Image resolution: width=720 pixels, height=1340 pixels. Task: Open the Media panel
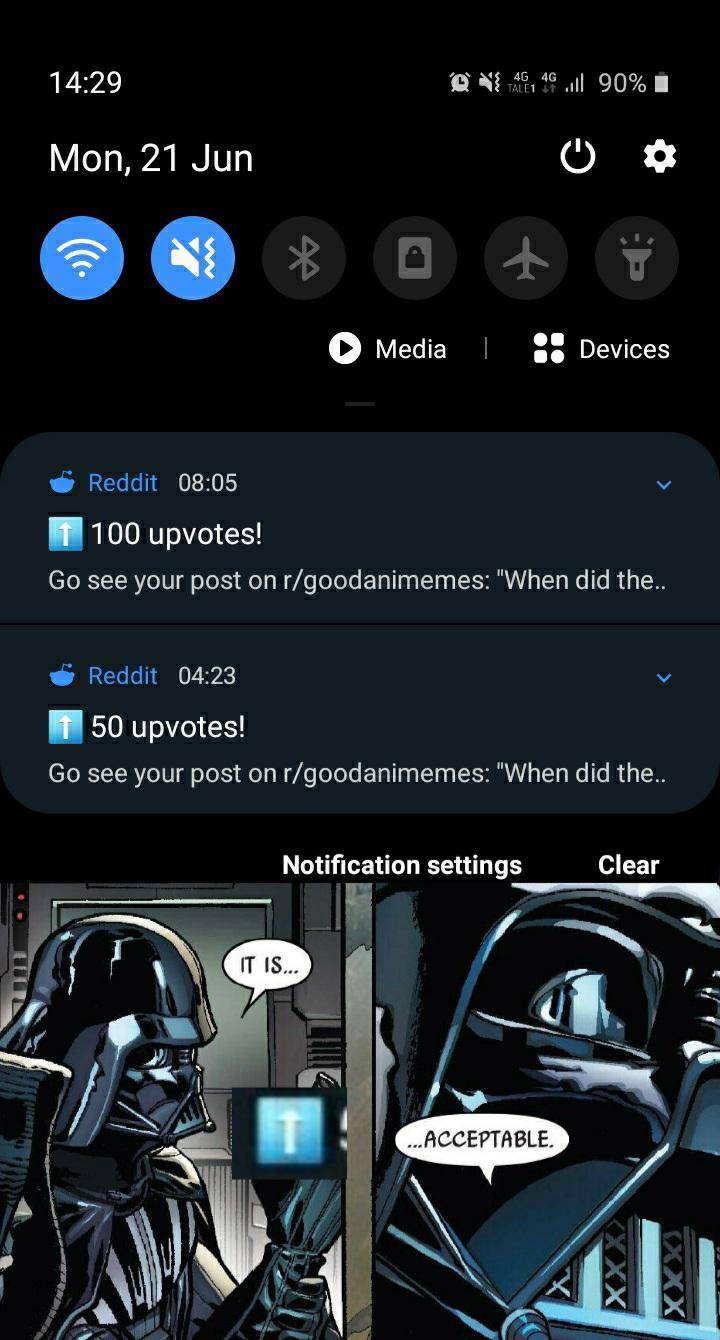pos(388,348)
